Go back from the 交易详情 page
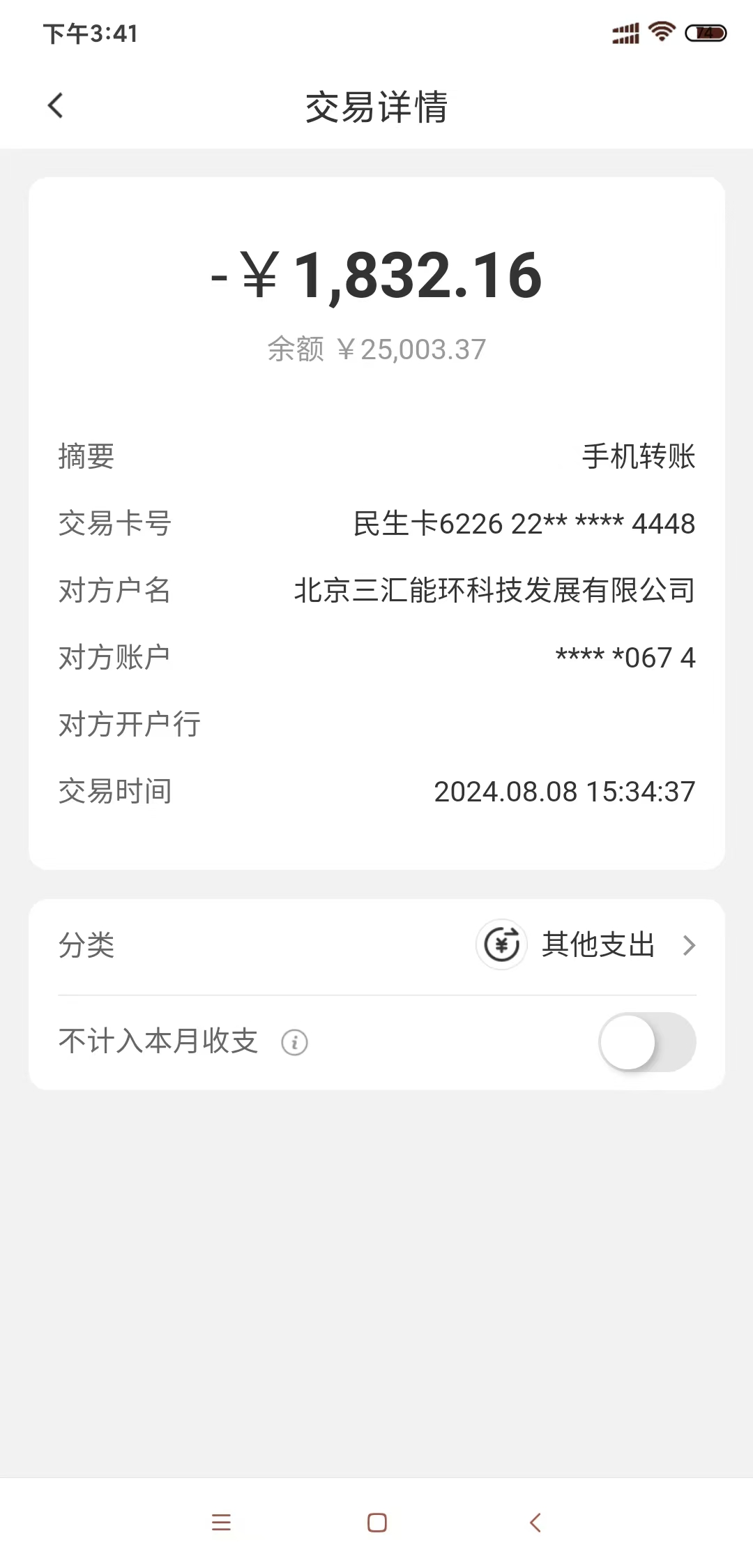Screen dimensions: 753x1568 [x=56, y=106]
